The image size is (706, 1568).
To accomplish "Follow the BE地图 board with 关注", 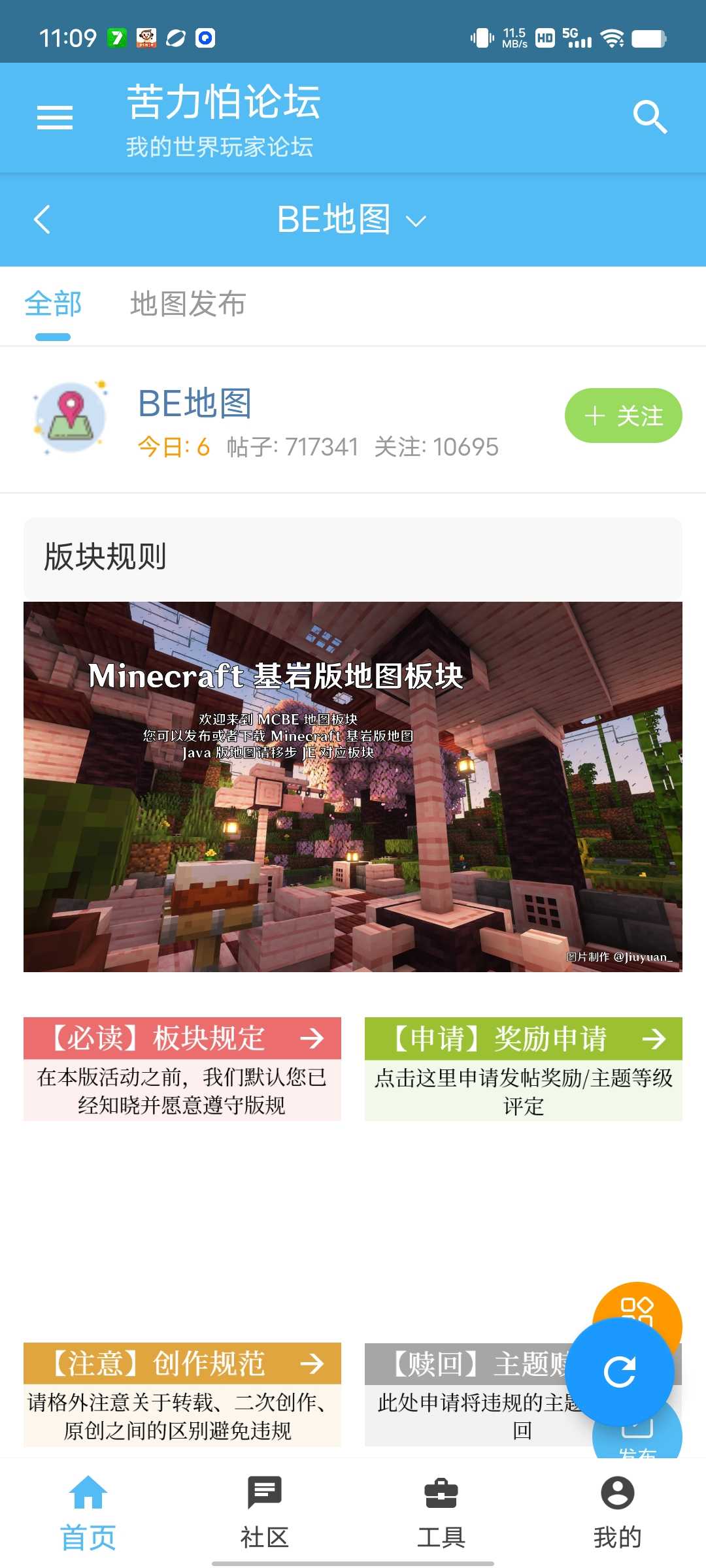I will pos(623,416).
